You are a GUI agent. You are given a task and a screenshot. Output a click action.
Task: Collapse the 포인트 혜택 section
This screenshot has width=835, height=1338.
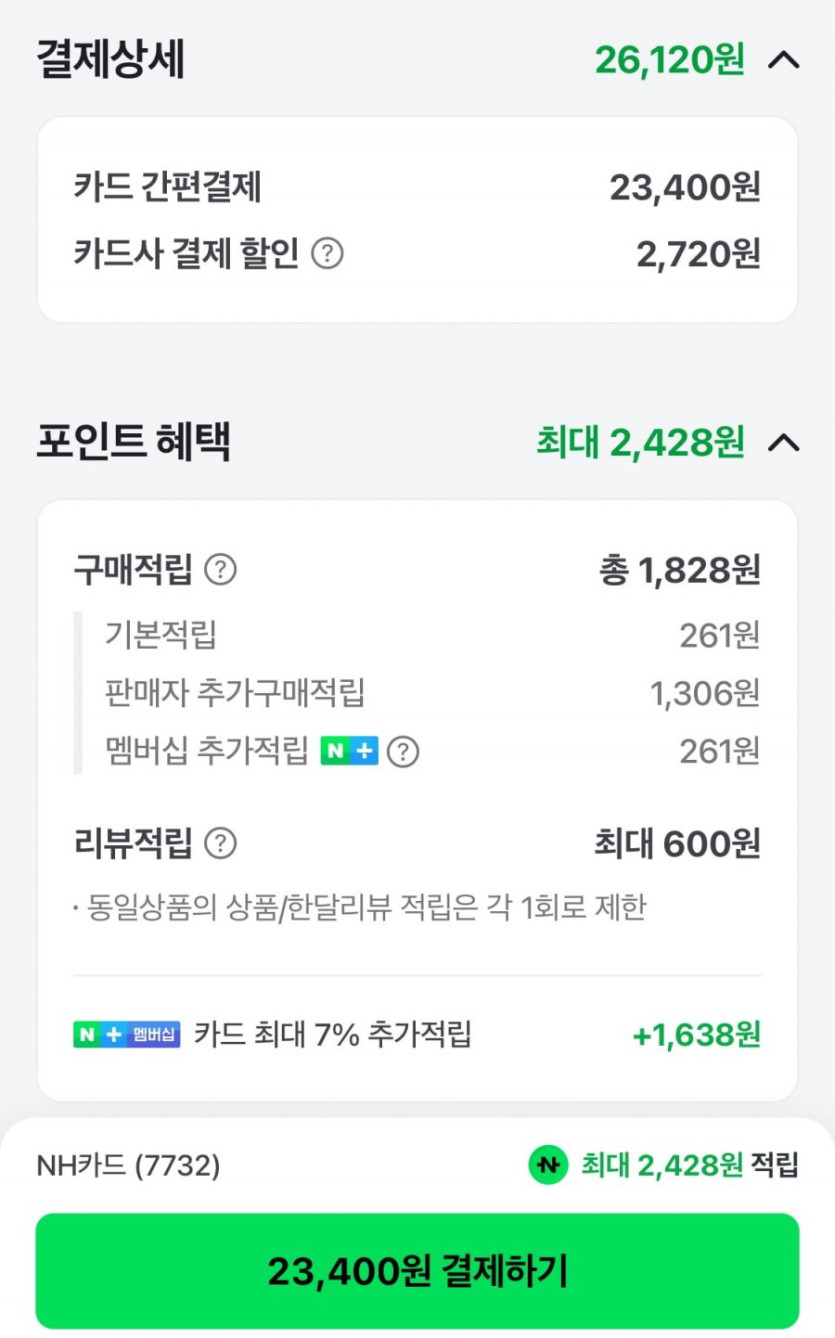click(784, 442)
